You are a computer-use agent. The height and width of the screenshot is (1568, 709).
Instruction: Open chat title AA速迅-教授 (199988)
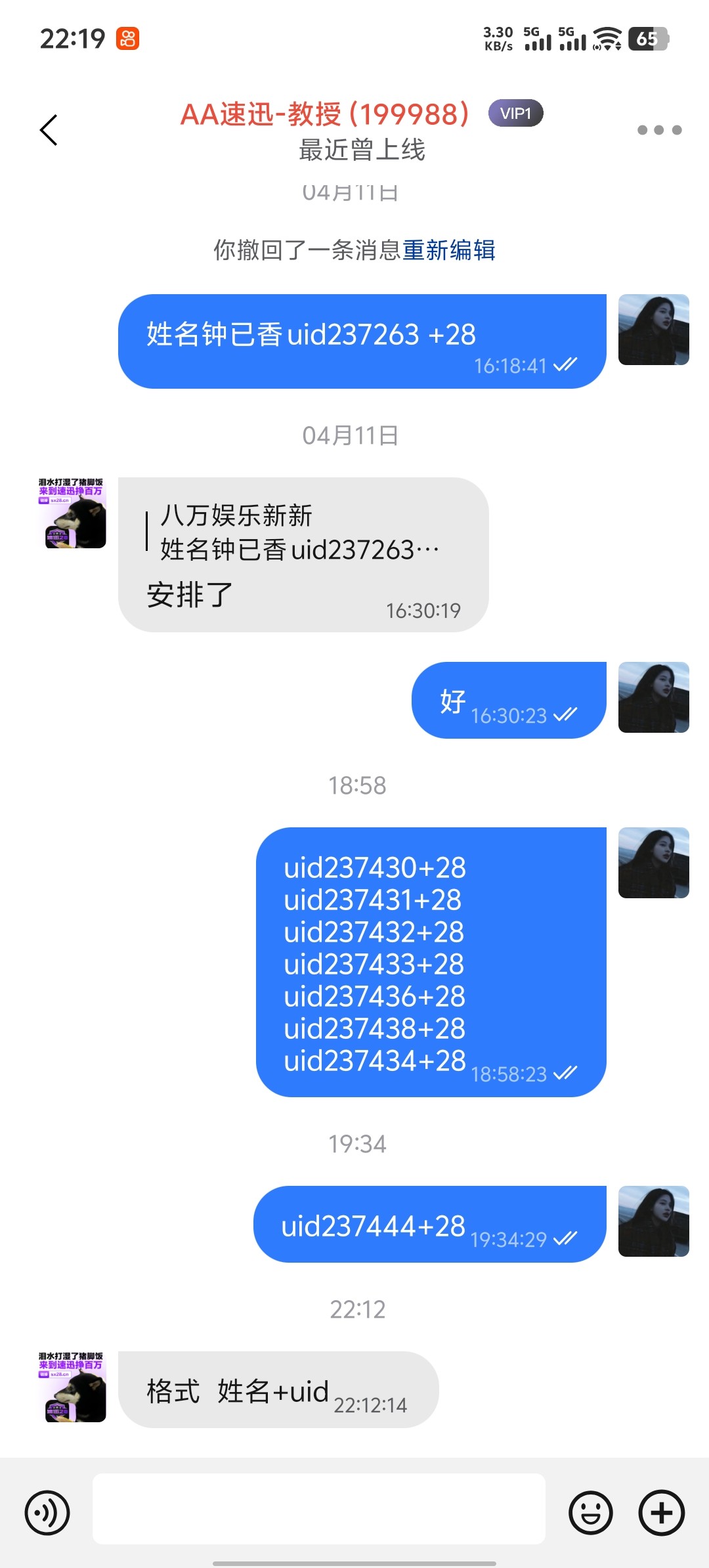point(325,115)
